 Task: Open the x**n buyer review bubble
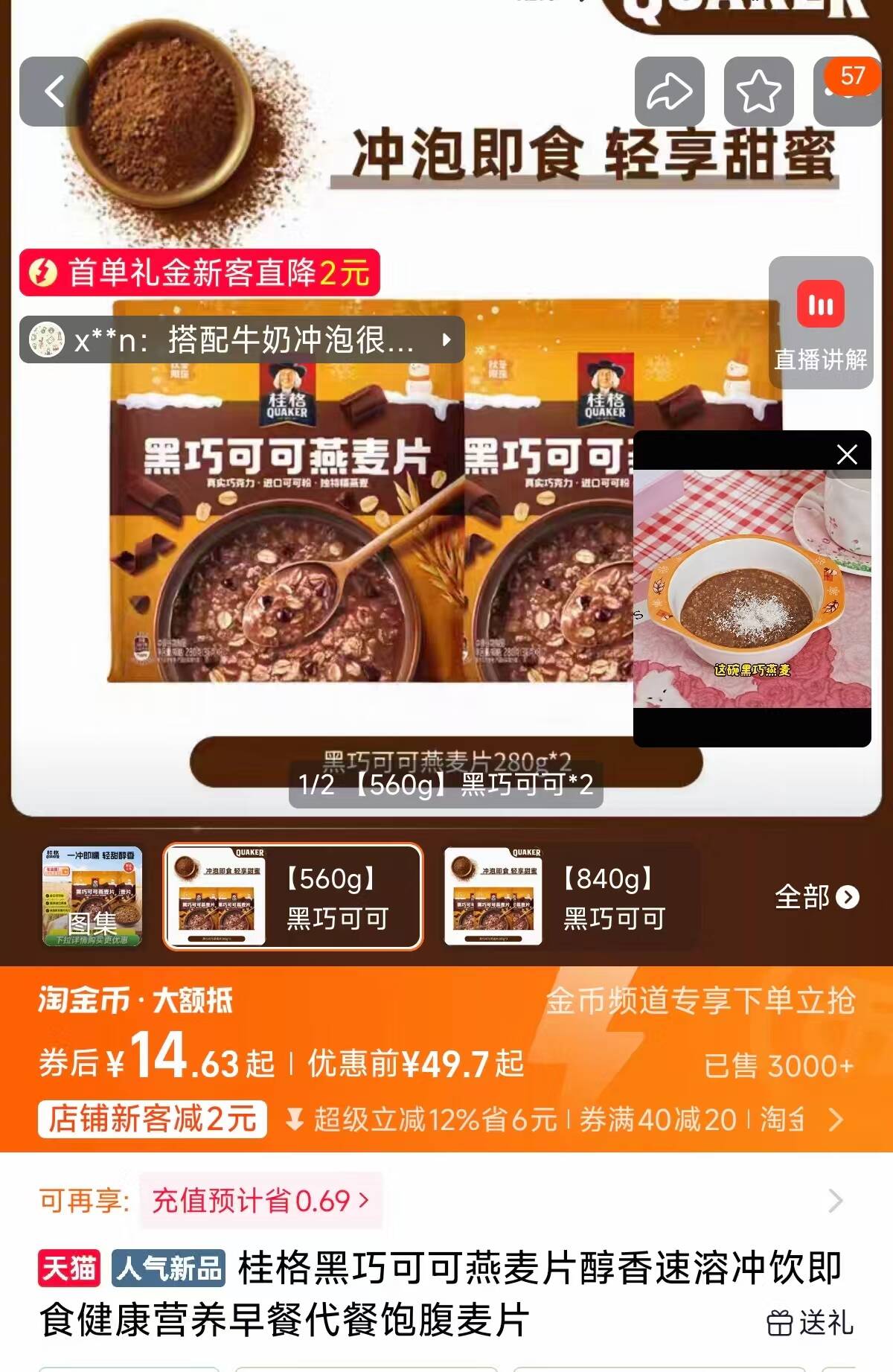[242, 340]
